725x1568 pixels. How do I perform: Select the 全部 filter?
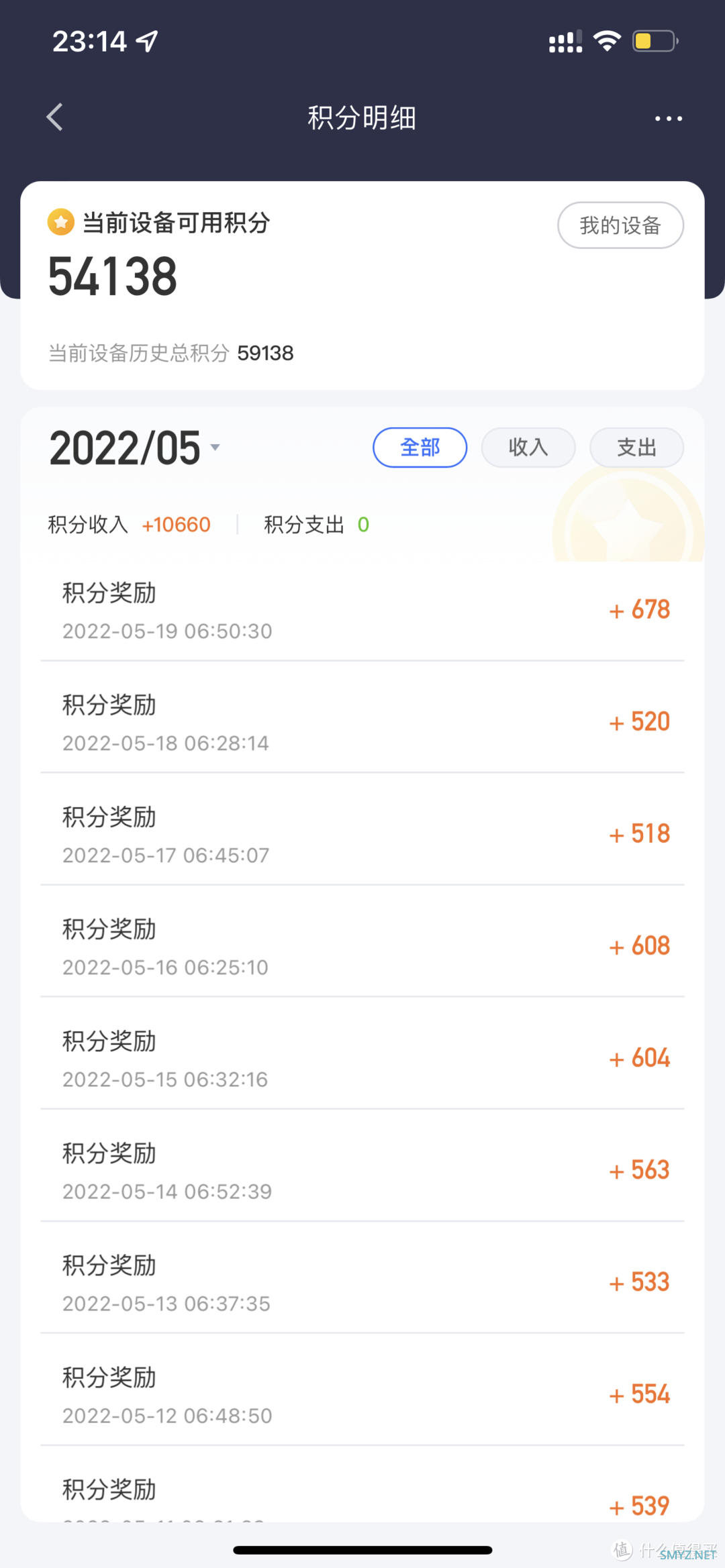420,448
